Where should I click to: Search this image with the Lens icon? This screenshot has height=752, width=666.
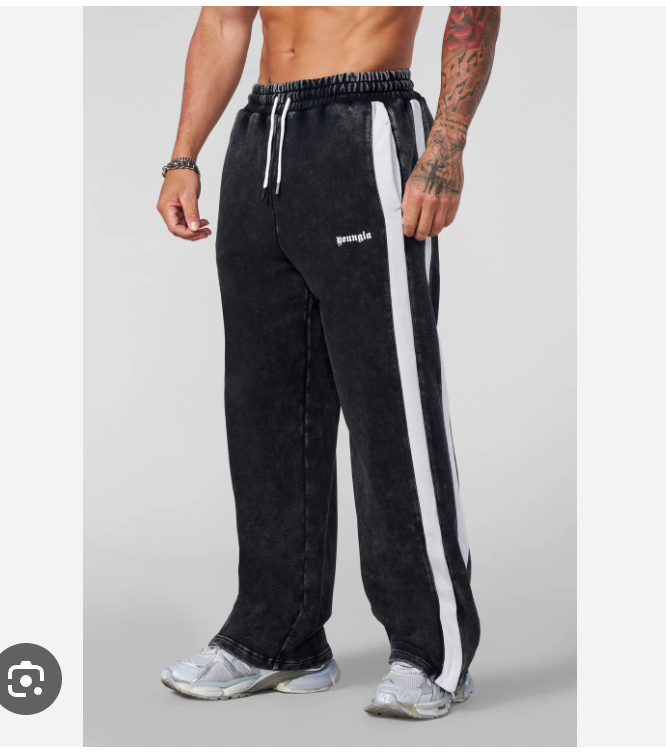27,680
